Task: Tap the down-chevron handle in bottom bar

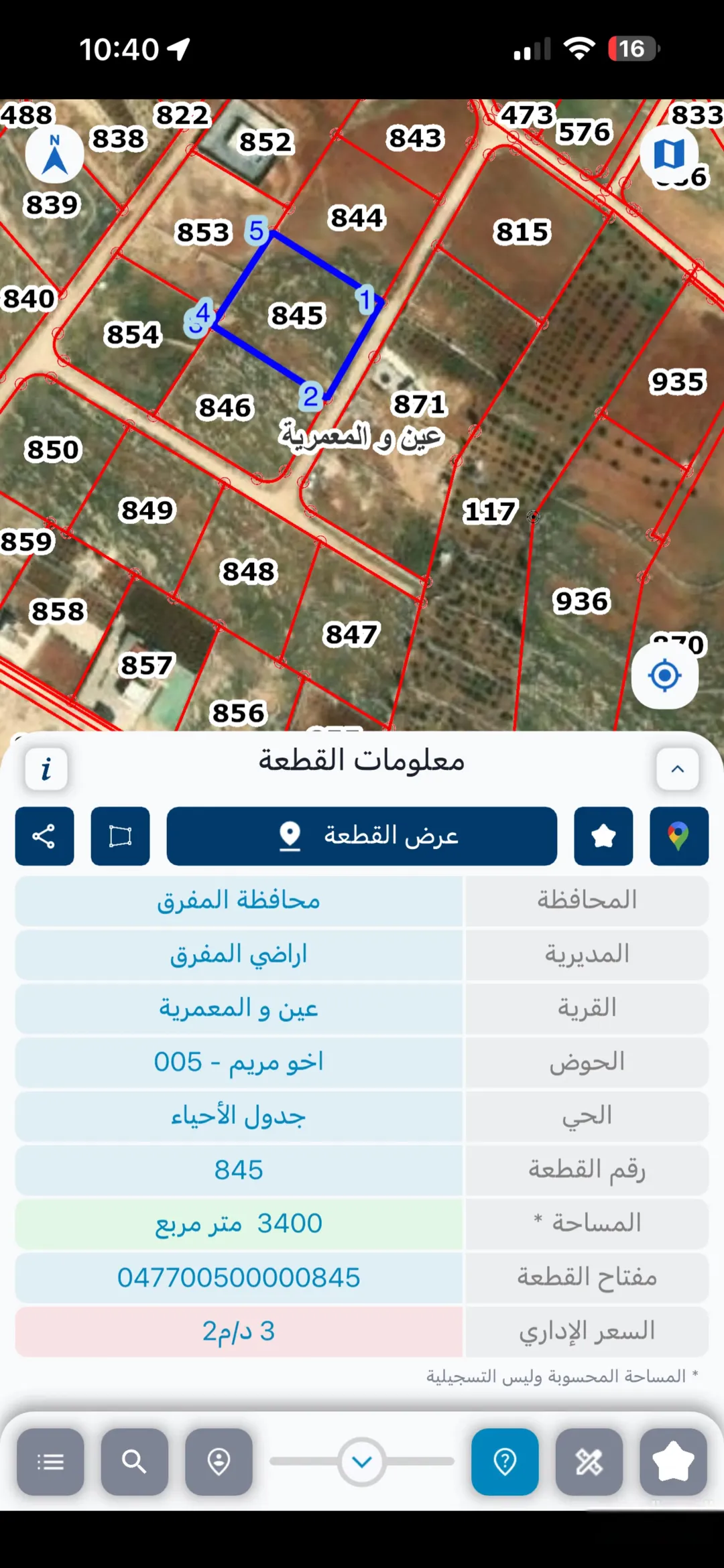Action: point(362,1462)
